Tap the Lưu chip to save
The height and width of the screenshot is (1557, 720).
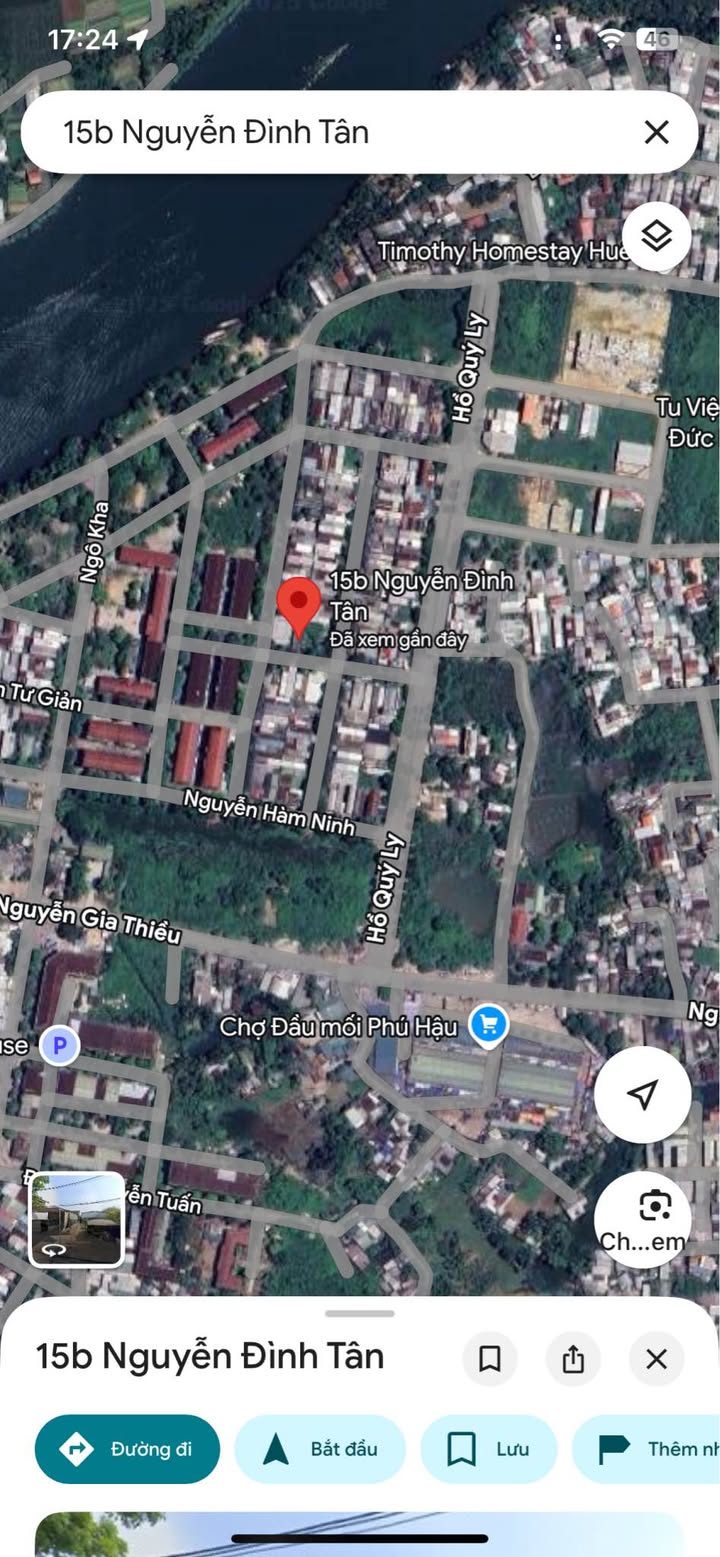coord(488,1449)
